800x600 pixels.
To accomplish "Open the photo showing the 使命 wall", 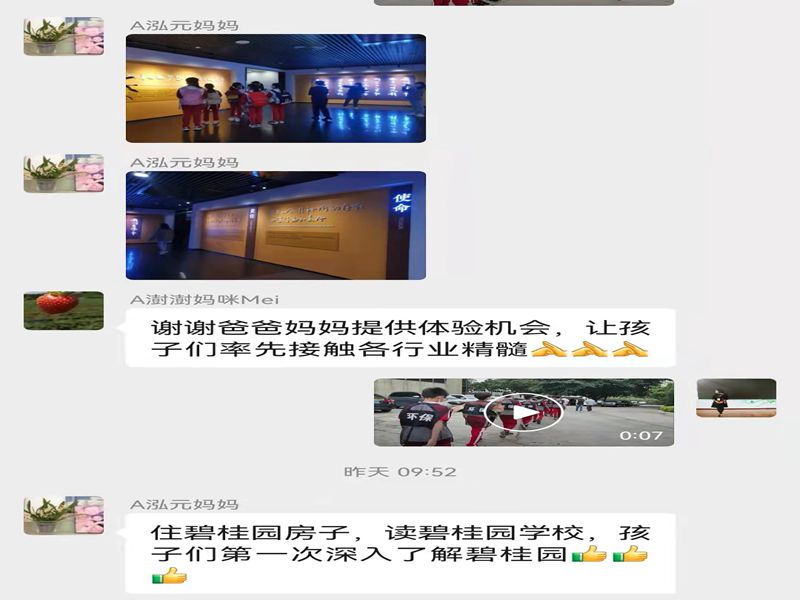I will click(x=275, y=225).
